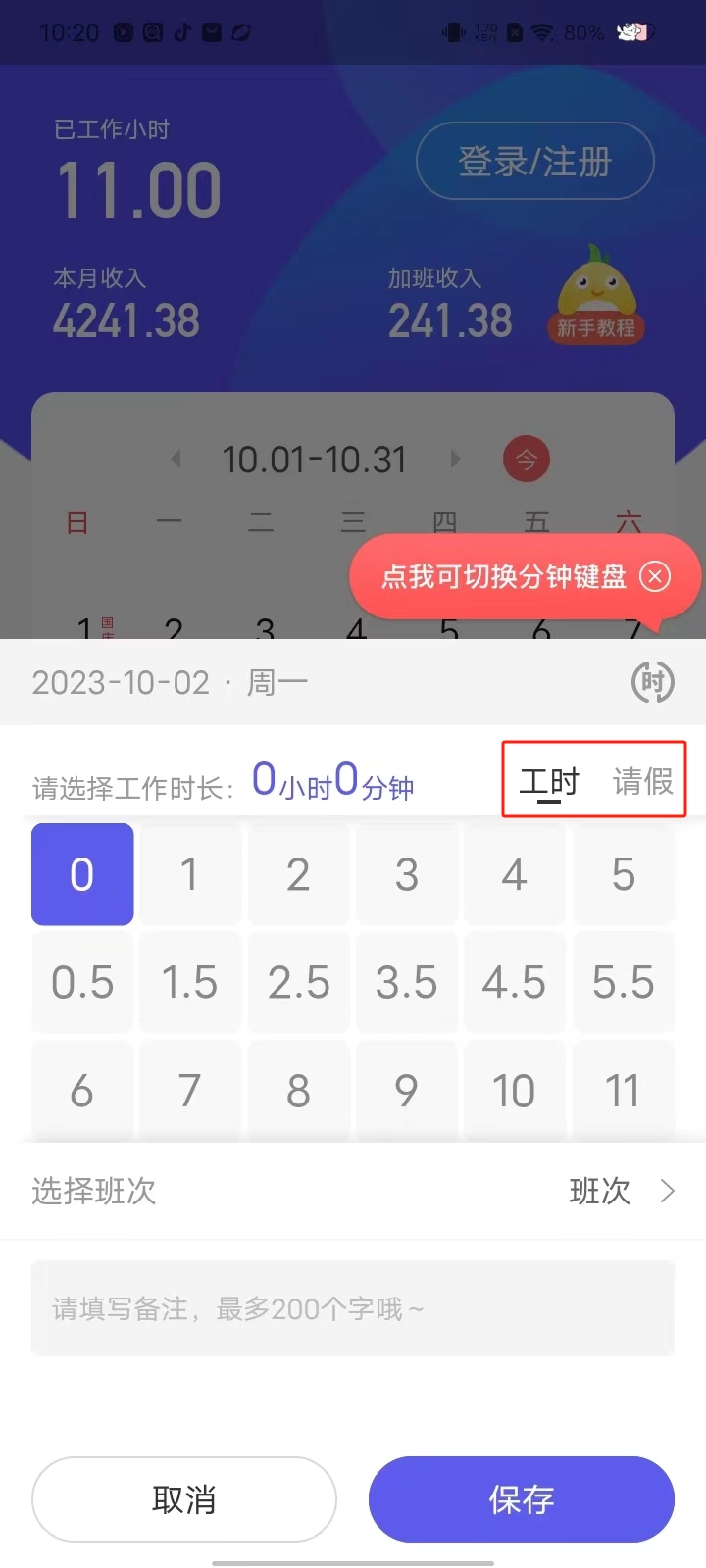Viewport: 706px width, 1568px height.
Task: Select 4.5 on the hours keypad
Action: click(x=515, y=981)
